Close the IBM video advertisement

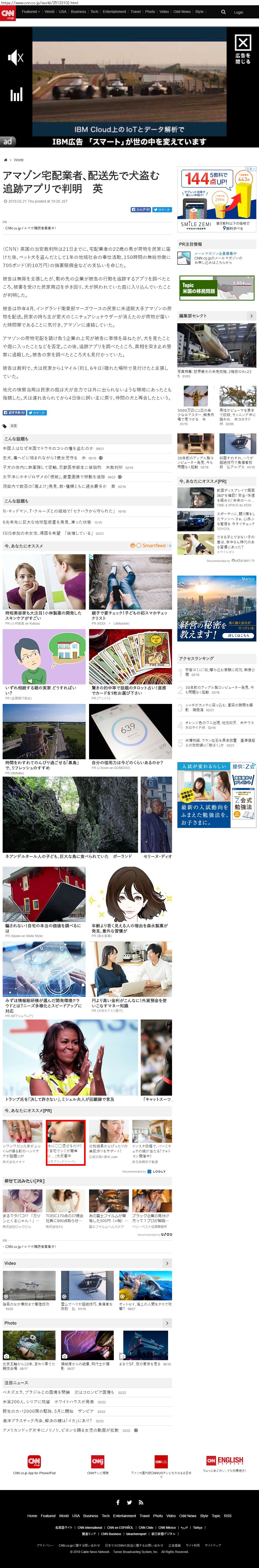[243, 49]
